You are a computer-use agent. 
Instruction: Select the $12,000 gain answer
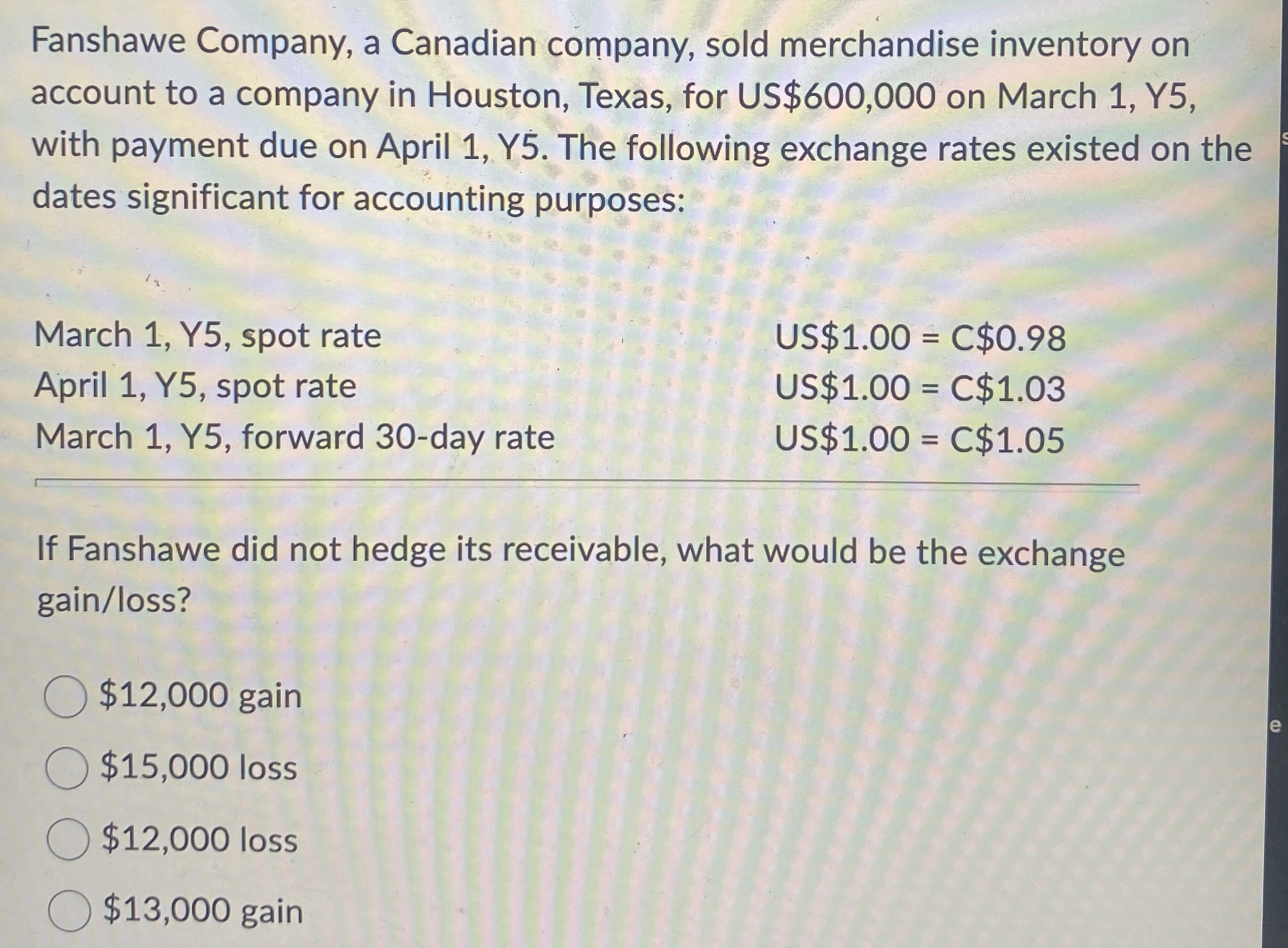(65, 697)
